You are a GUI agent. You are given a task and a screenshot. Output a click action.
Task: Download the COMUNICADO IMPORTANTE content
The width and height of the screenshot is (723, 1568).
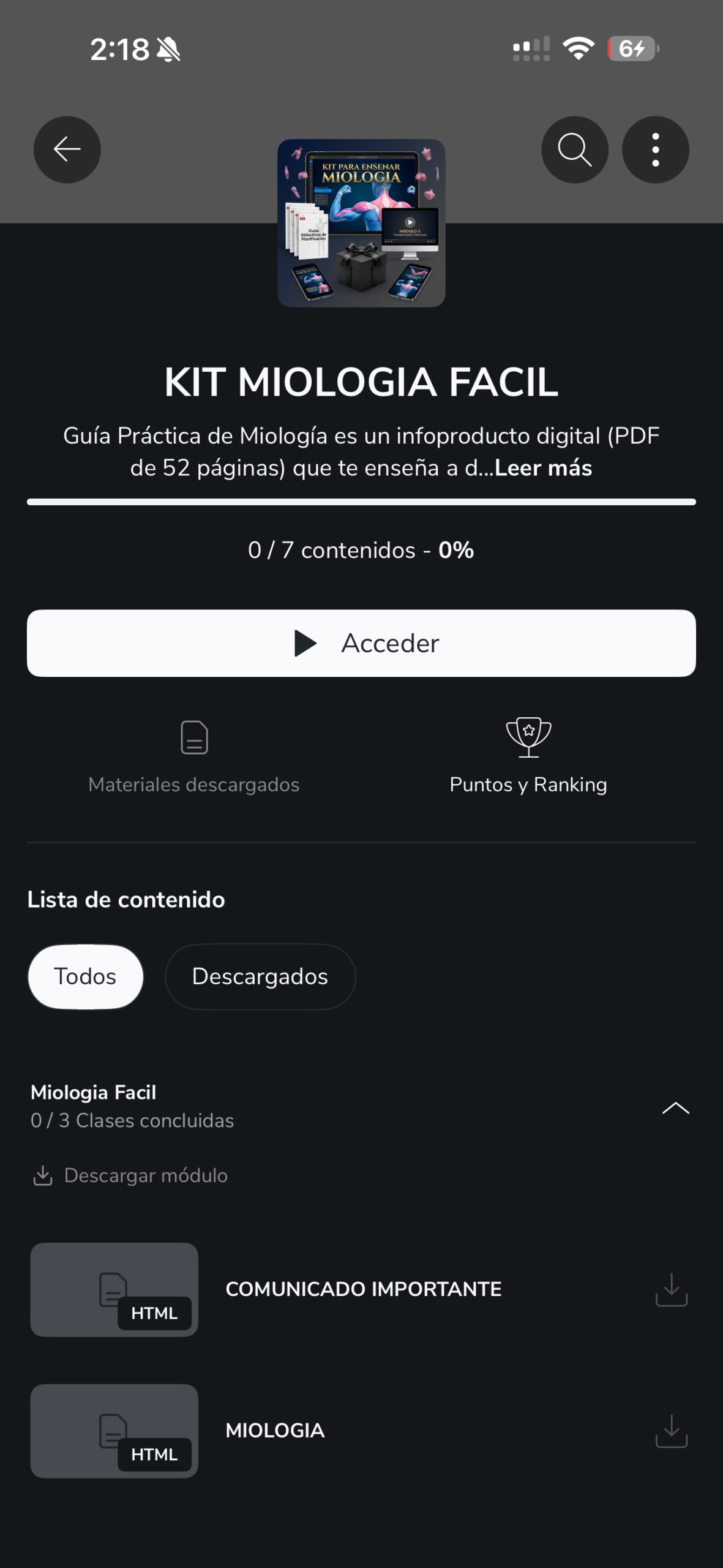pos(672,1289)
